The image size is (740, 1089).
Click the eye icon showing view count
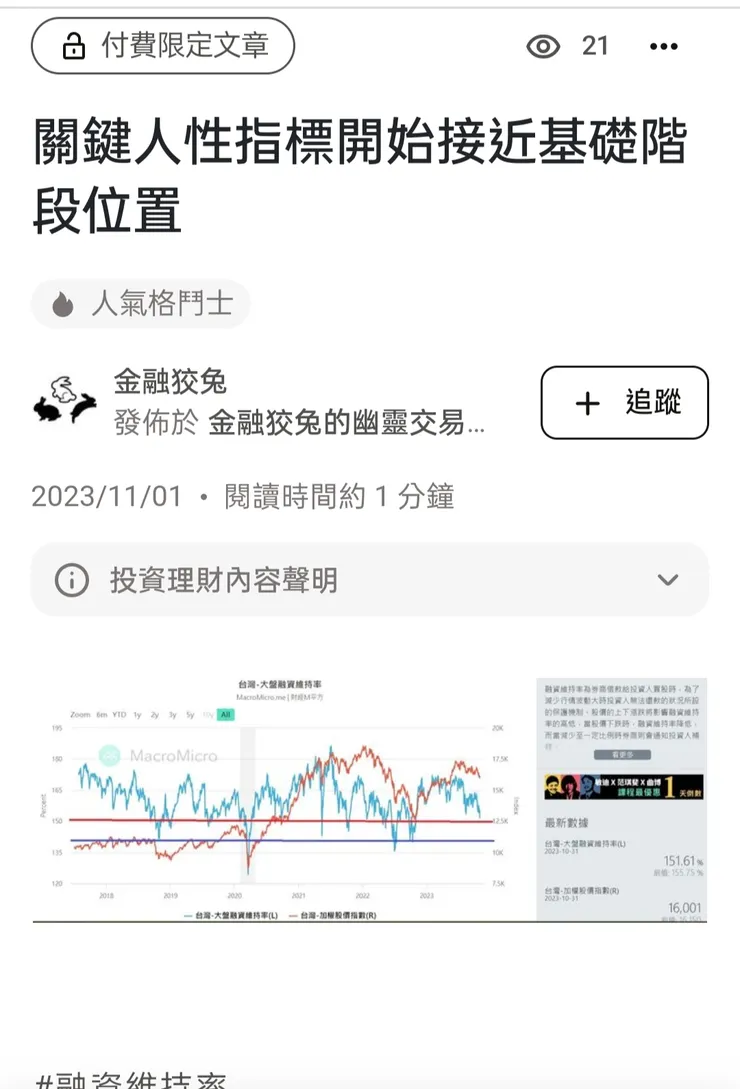(x=543, y=46)
